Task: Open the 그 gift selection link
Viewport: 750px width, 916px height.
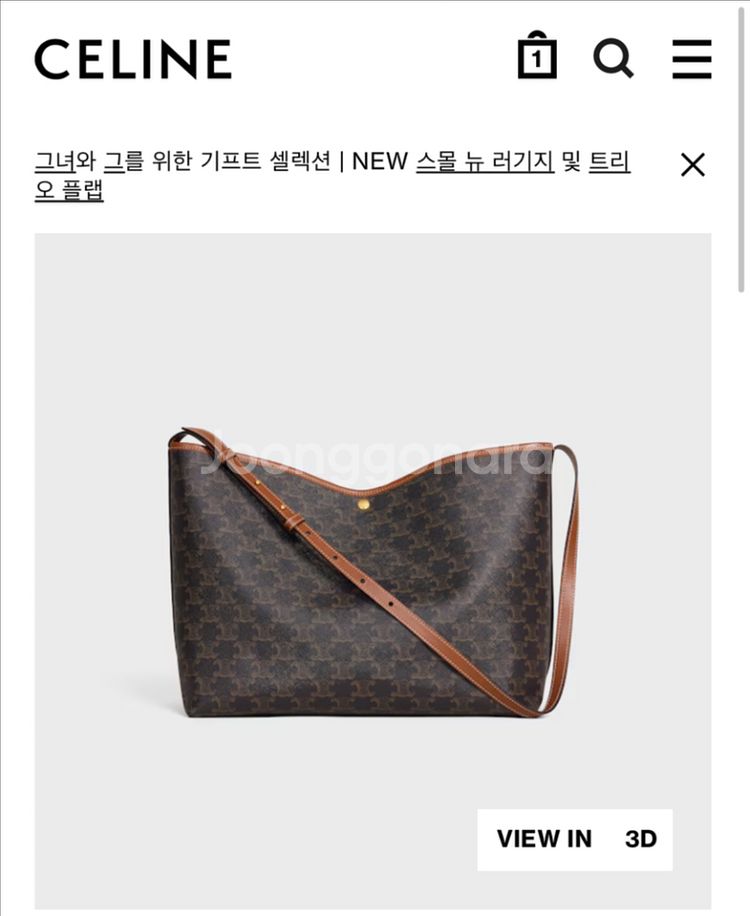Action: tap(113, 161)
